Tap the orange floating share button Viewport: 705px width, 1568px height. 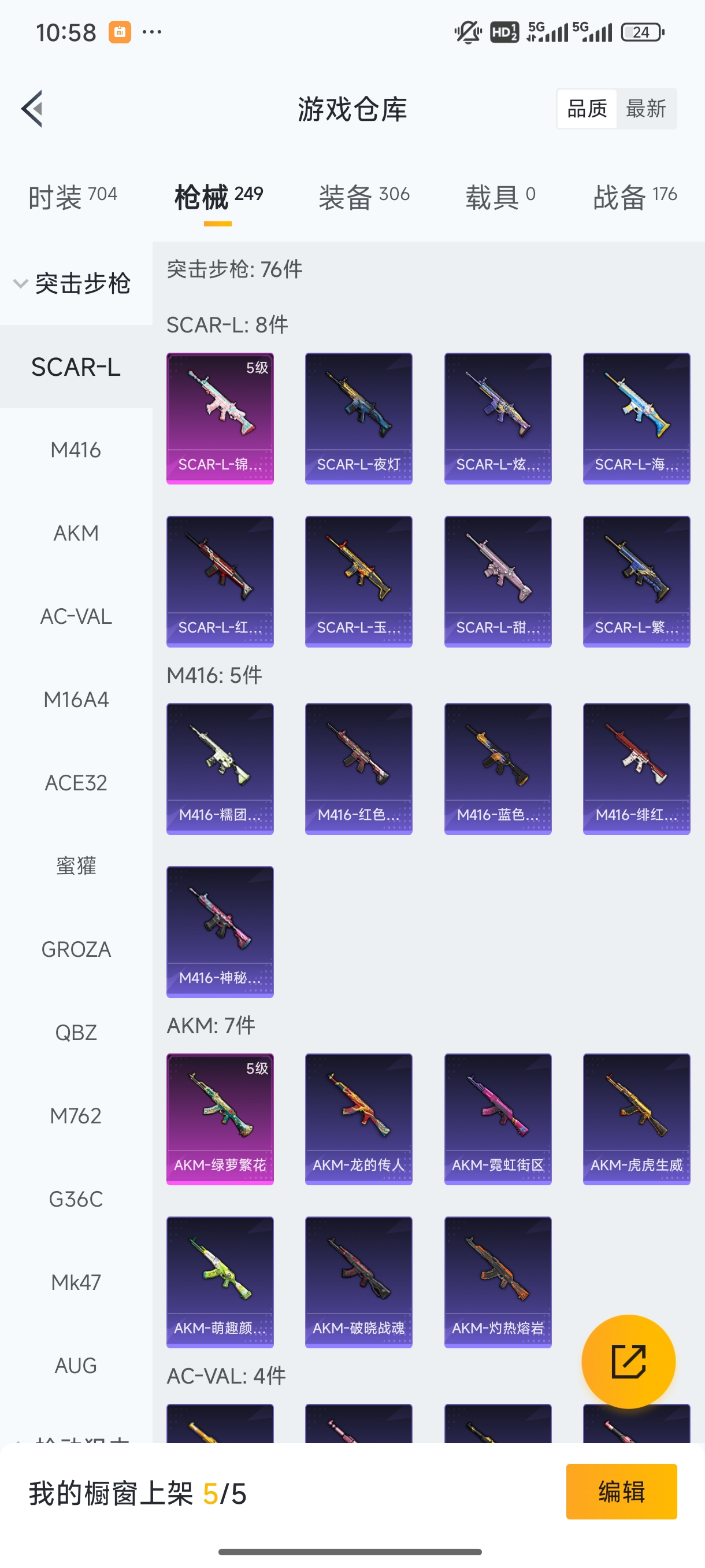[628, 1362]
